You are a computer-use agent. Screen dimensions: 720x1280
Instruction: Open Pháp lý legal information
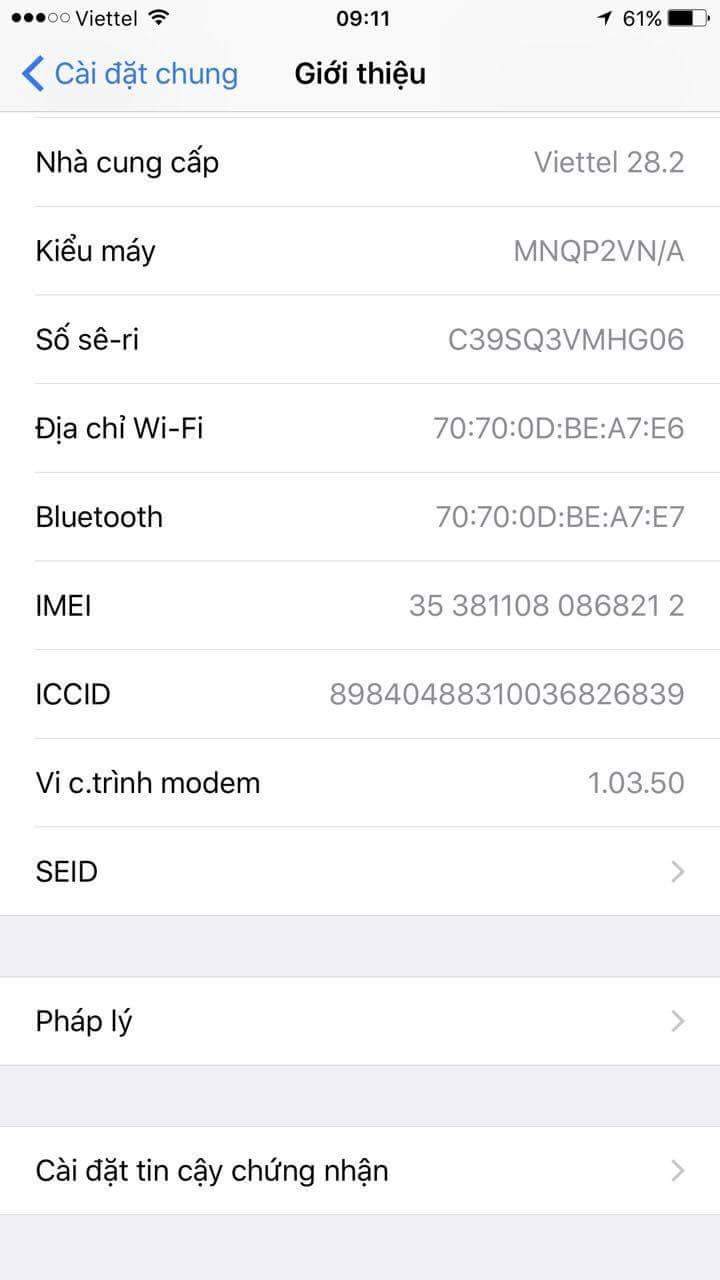tap(360, 1021)
